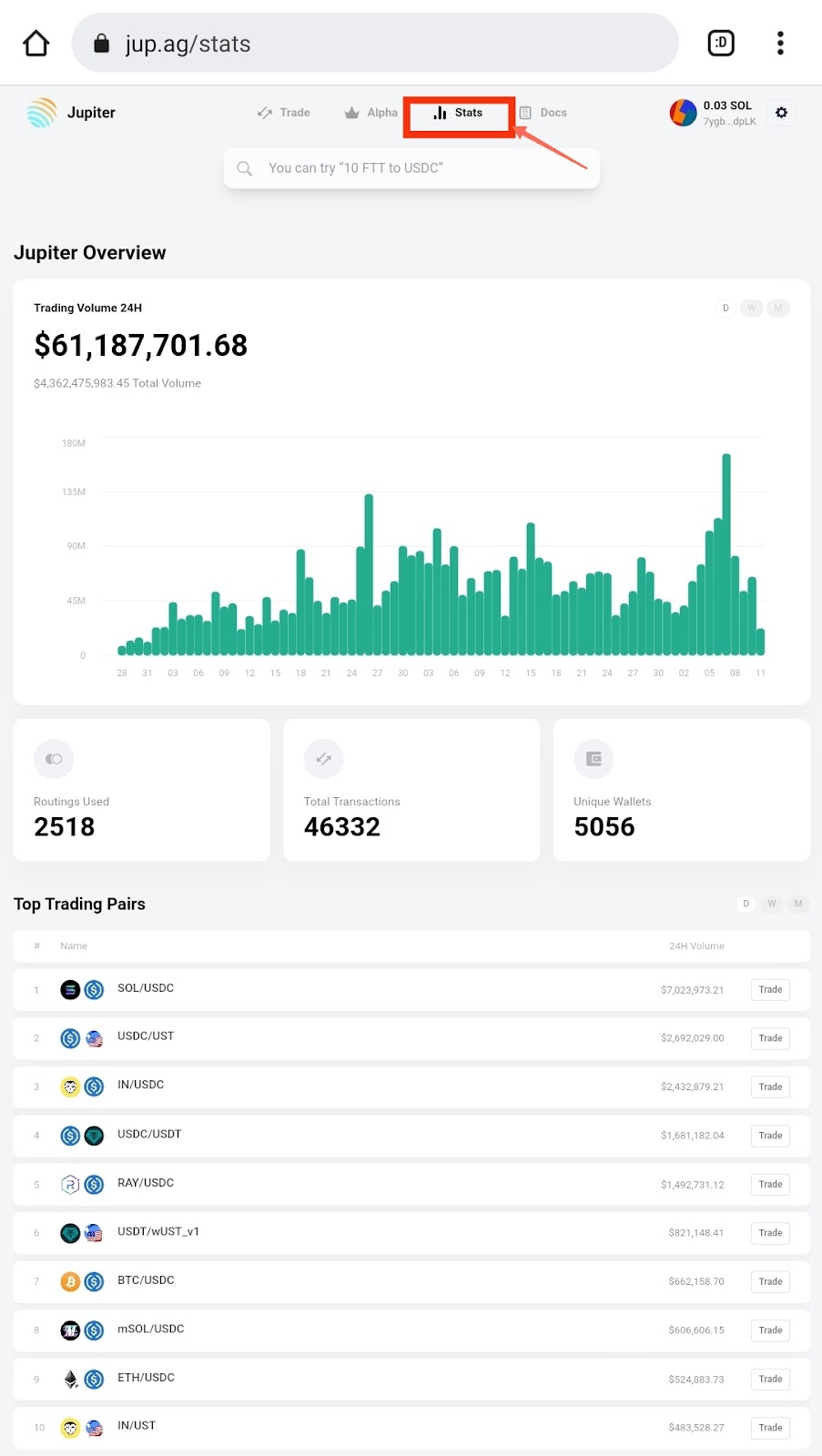Switch trading volume chart to weekly (W)
Viewport: 822px width, 1456px height.
tap(751, 308)
